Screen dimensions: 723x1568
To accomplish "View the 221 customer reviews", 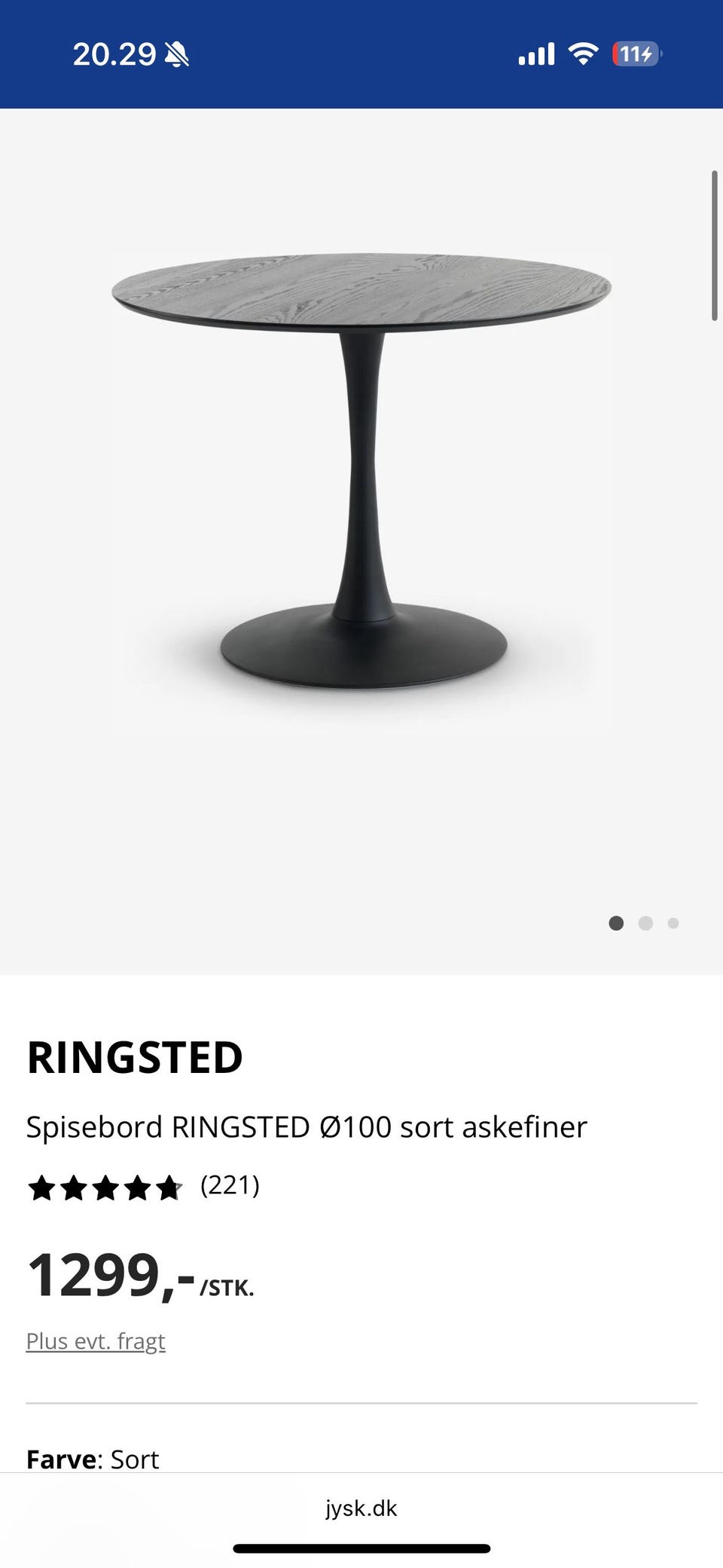I will (x=230, y=1186).
